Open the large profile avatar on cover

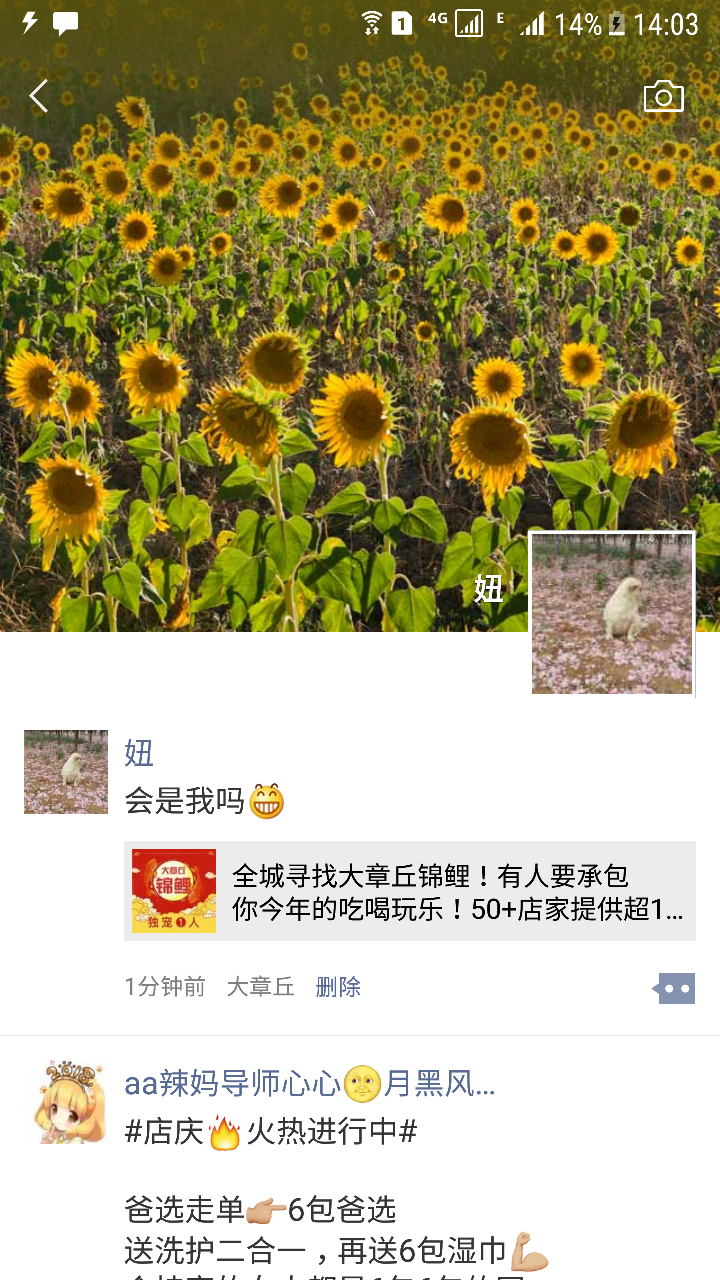click(612, 613)
